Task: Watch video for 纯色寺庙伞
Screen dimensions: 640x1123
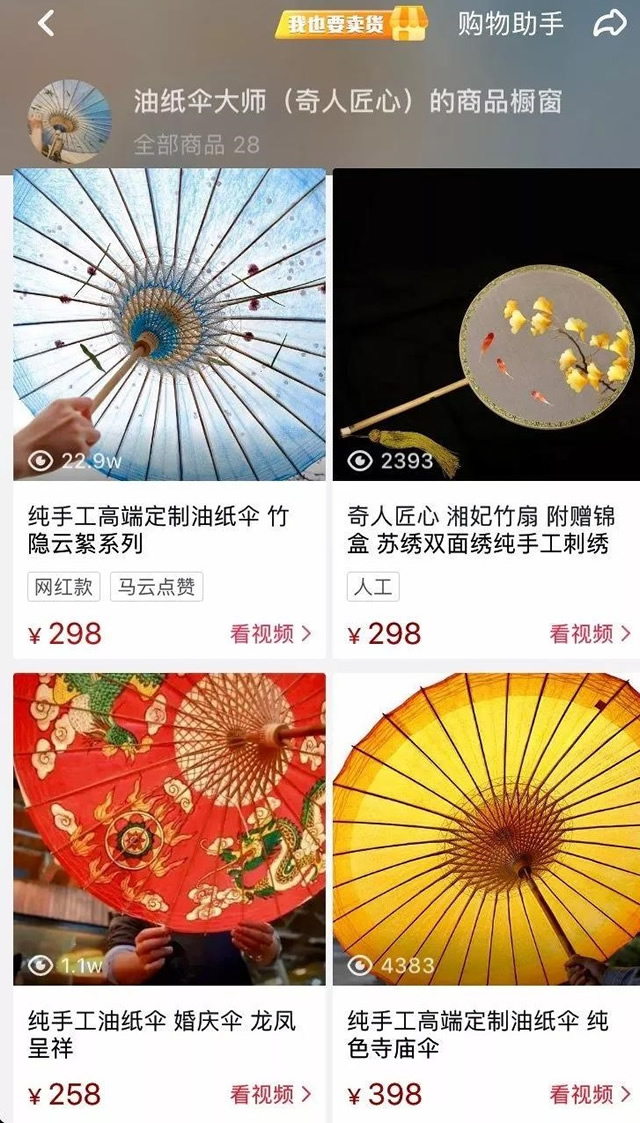Action: pos(590,1094)
